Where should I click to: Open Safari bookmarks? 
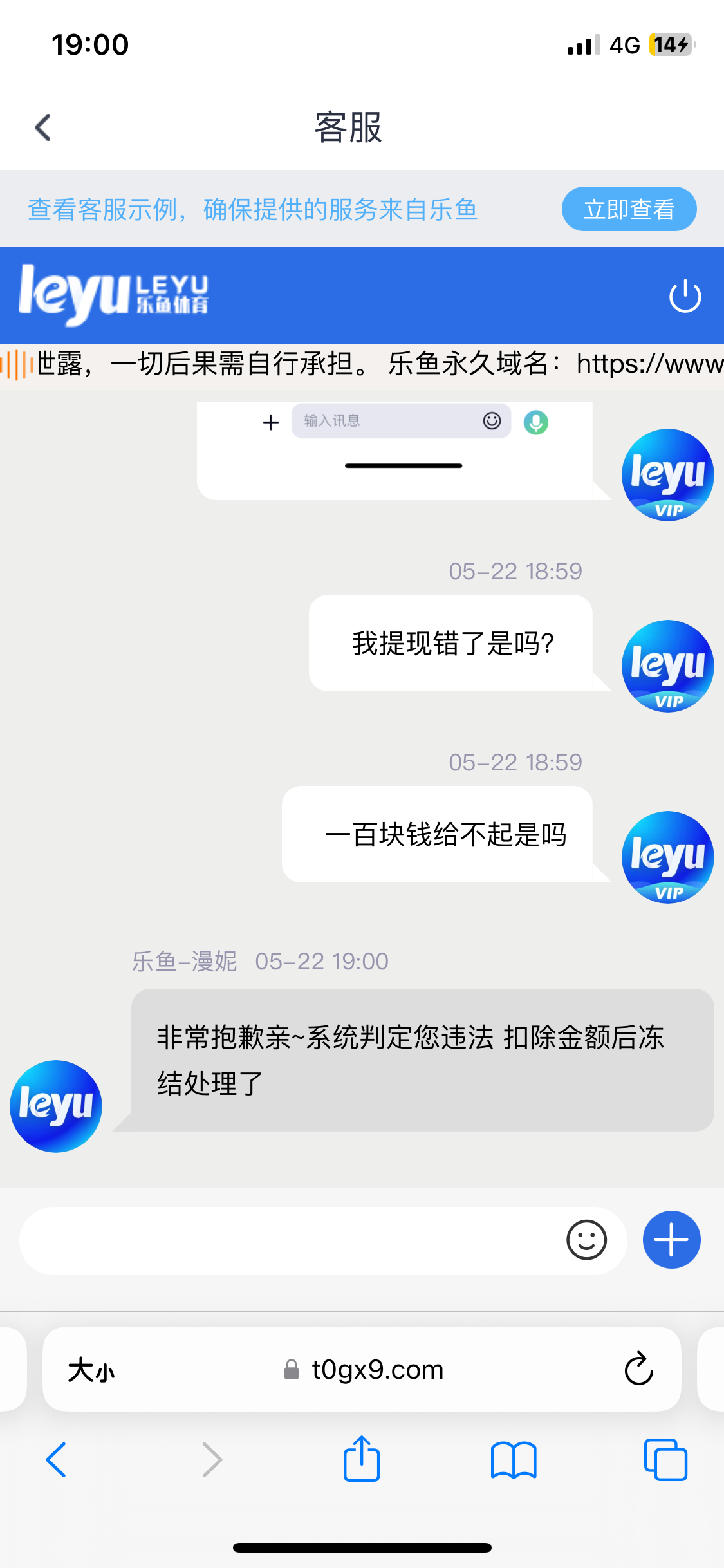tap(513, 1459)
